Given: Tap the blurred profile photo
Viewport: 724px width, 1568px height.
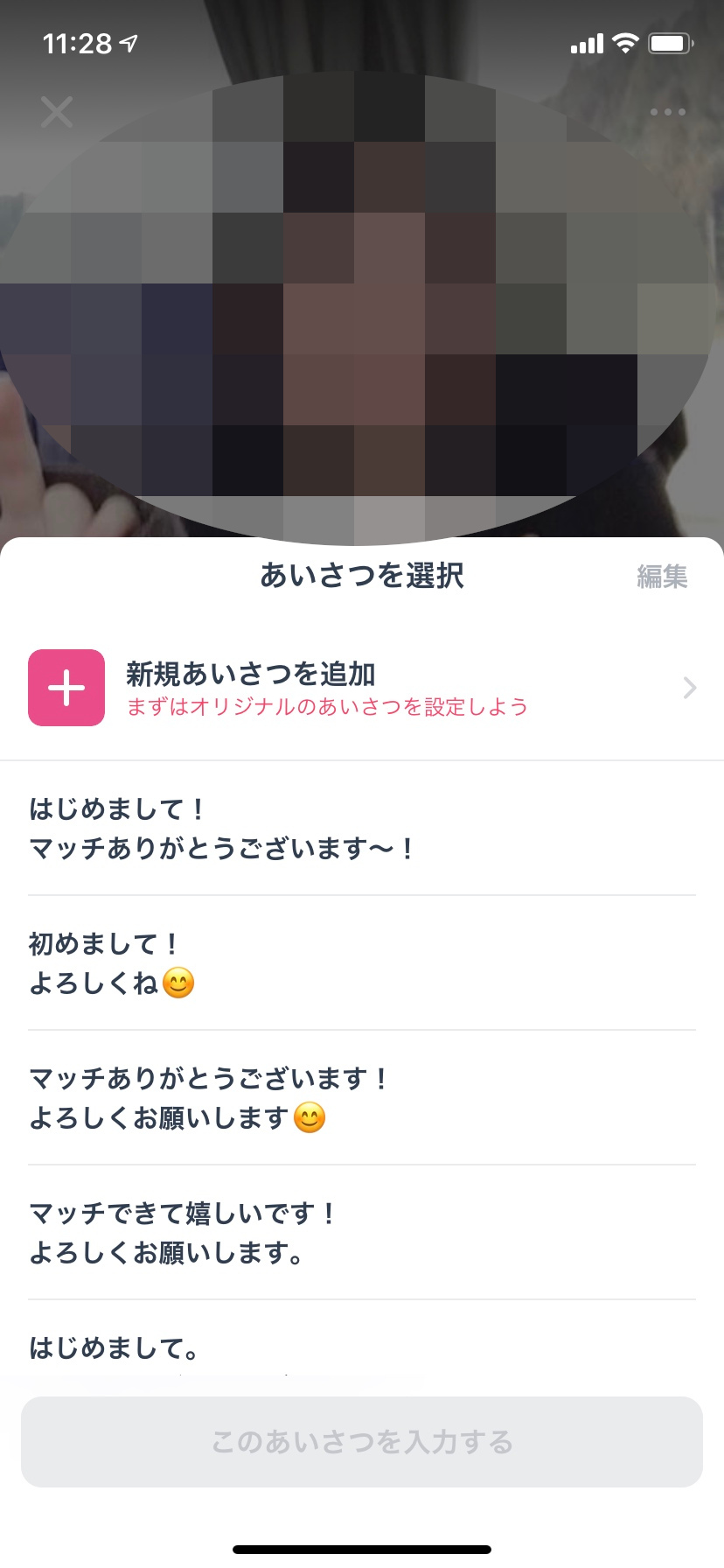Looking at the screenshot, I should (362, 306).
